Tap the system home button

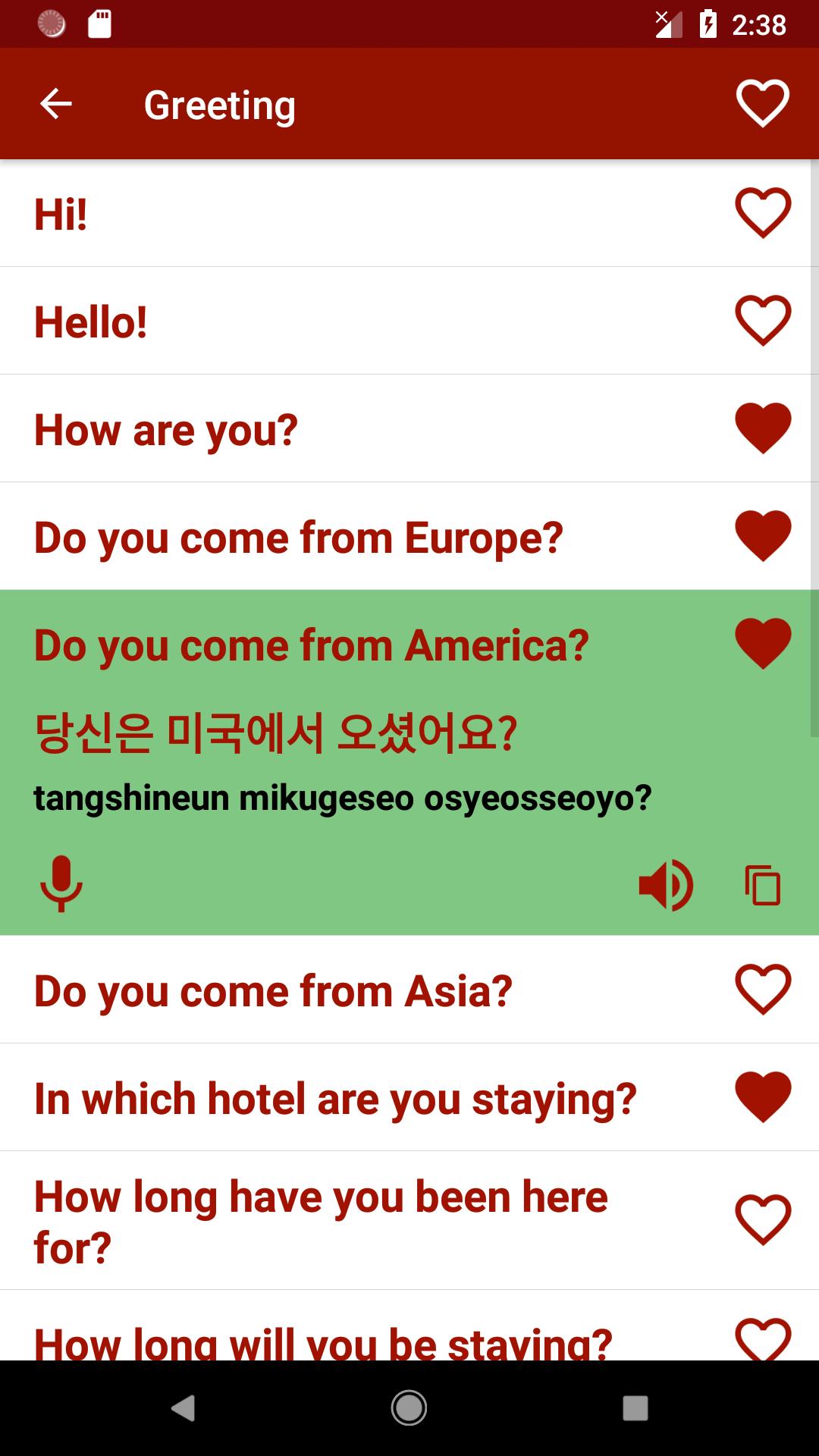coord(409,1408)
